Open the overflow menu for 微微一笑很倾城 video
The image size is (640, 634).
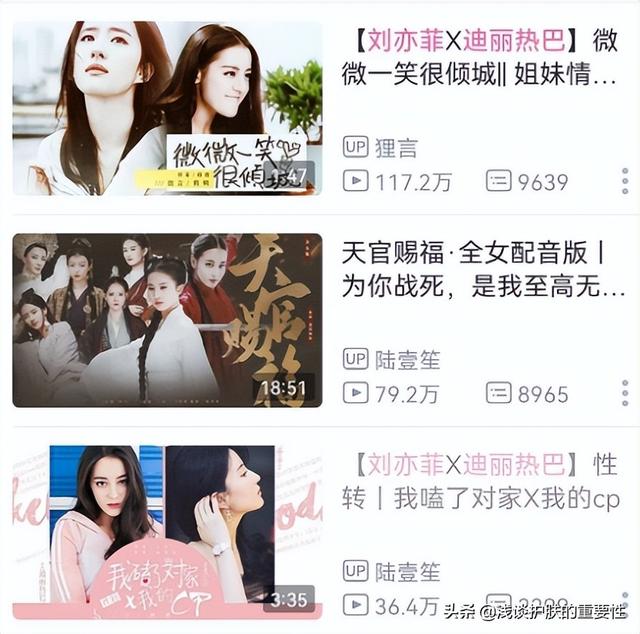point(625,181)
